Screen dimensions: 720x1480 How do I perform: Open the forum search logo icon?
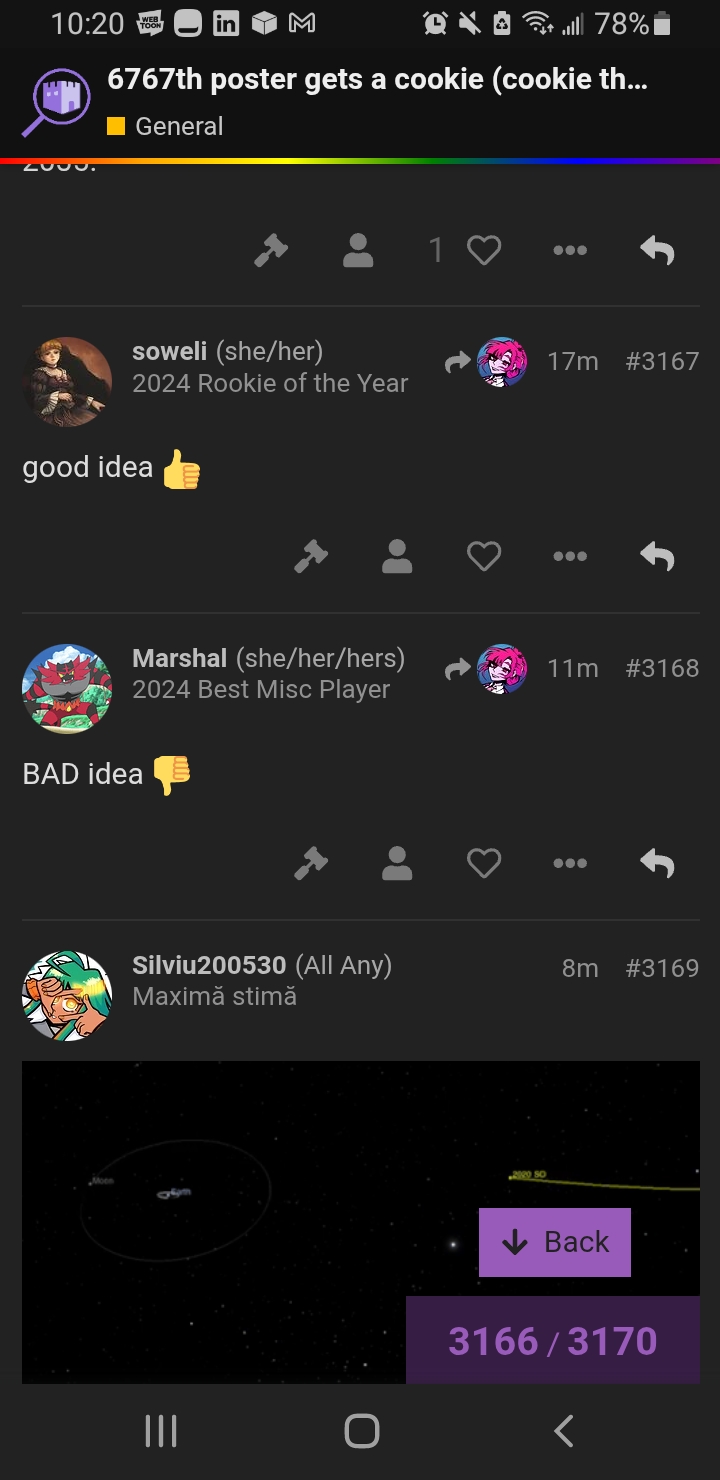click(57, 102)
